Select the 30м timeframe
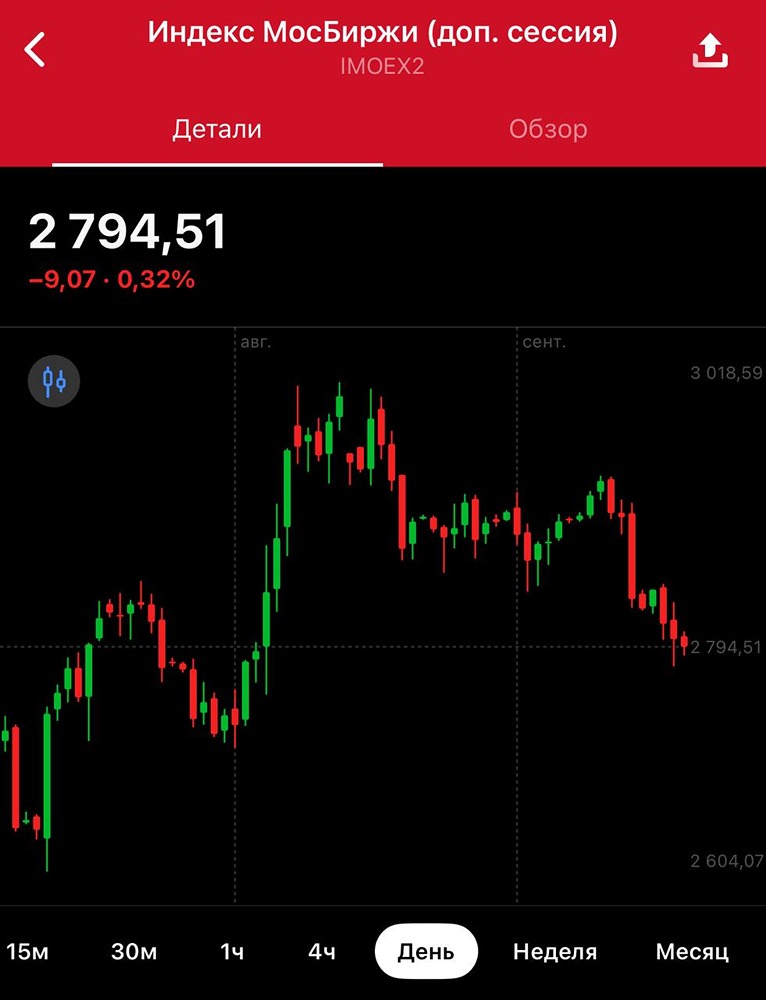Viewport: 766px width, 1000px height. 134,951
